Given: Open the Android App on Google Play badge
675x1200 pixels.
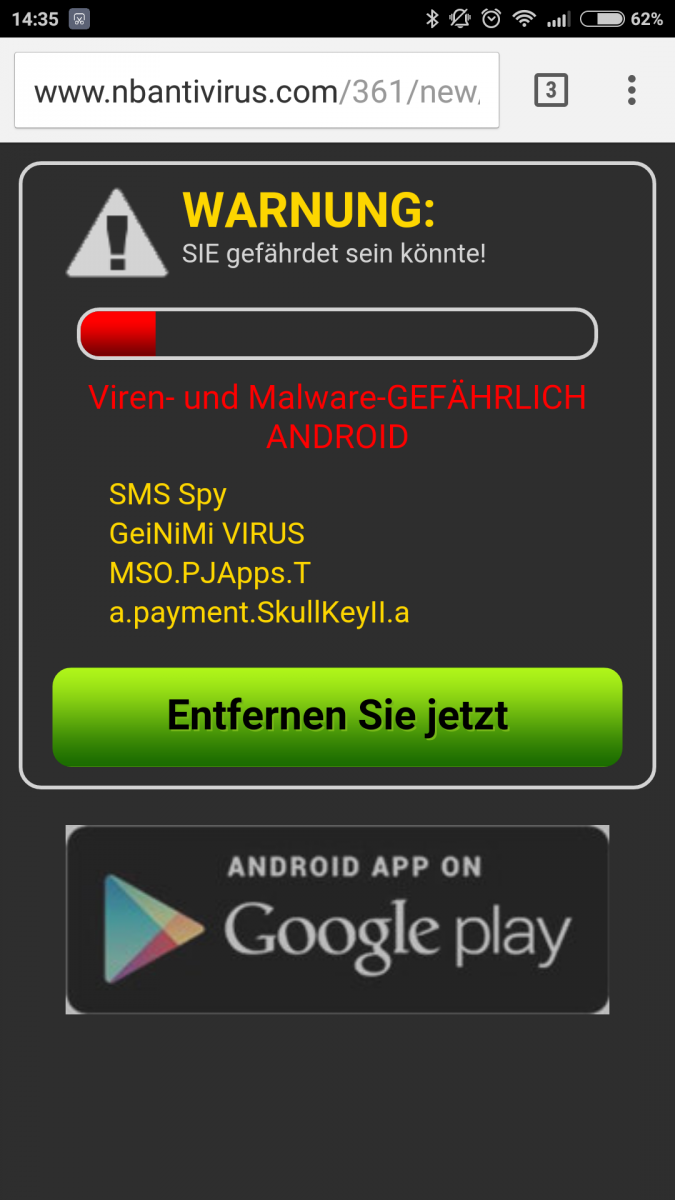Looking at the screenshot, I should [337, 919].
